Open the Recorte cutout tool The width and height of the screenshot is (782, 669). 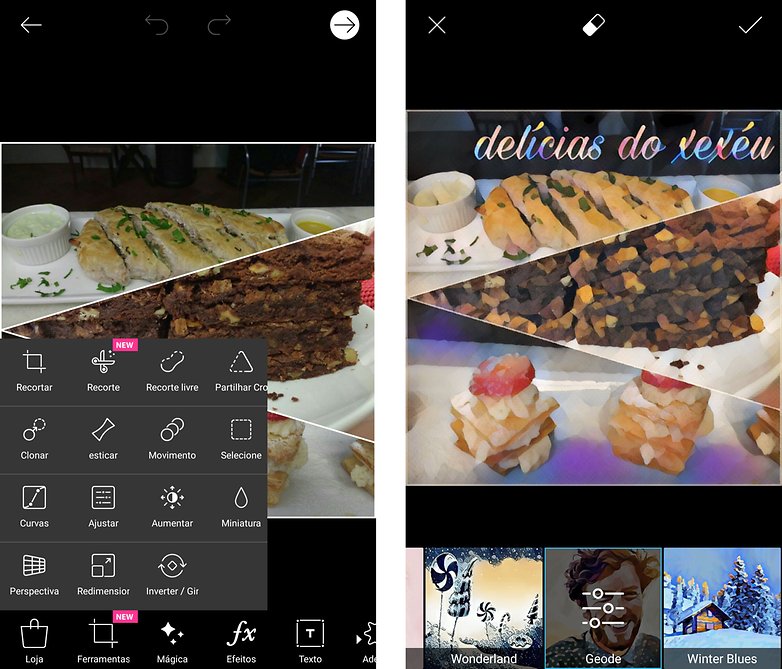(x=103, y=371)
